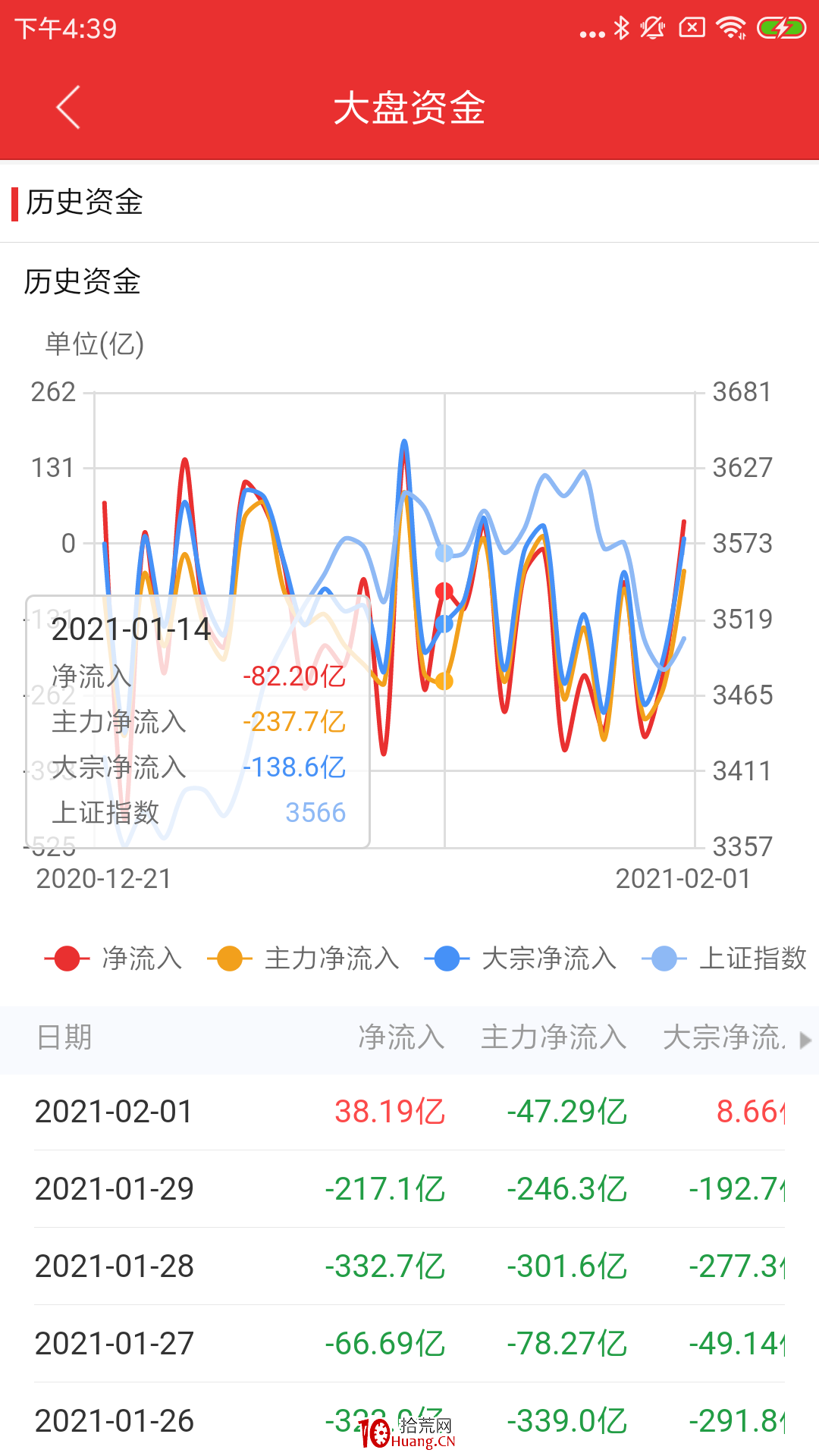The height and width of the screenshot is (1456, 819).
Task: Toggle the 主力净流入 series in the chart legend
Action: [303, 959]
